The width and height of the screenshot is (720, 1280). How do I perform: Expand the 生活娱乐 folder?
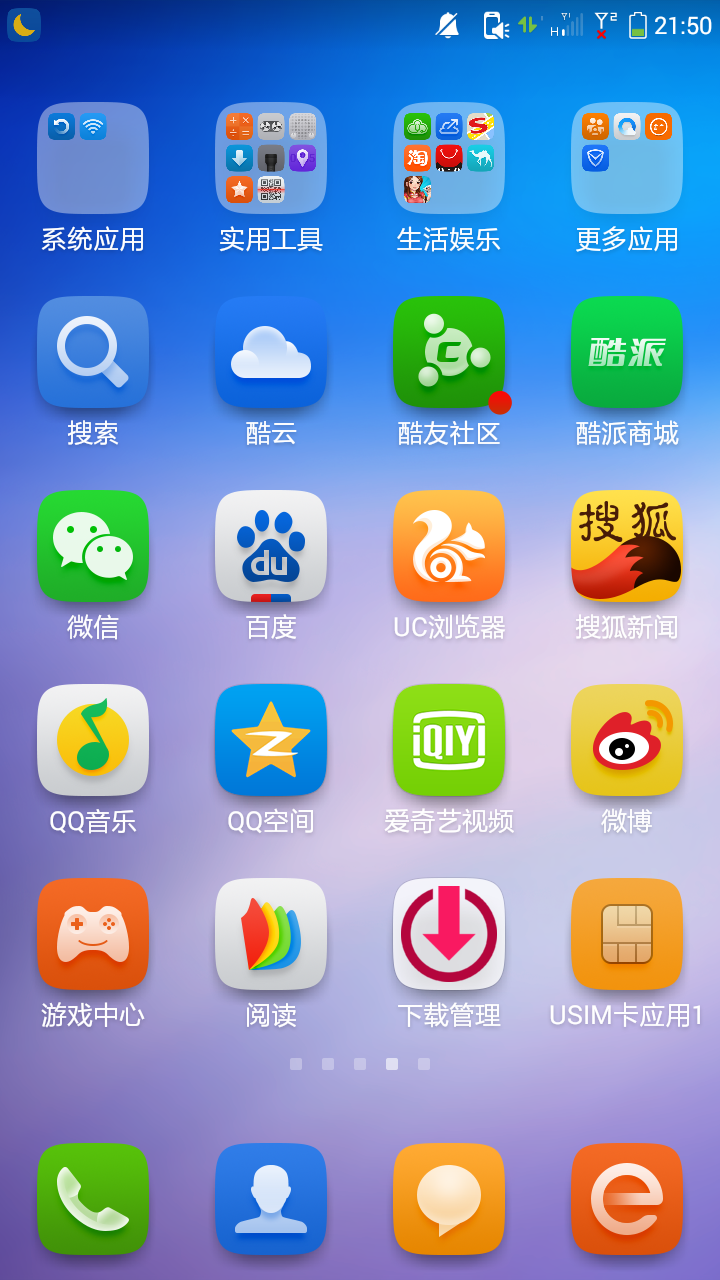tap(449, 158)
